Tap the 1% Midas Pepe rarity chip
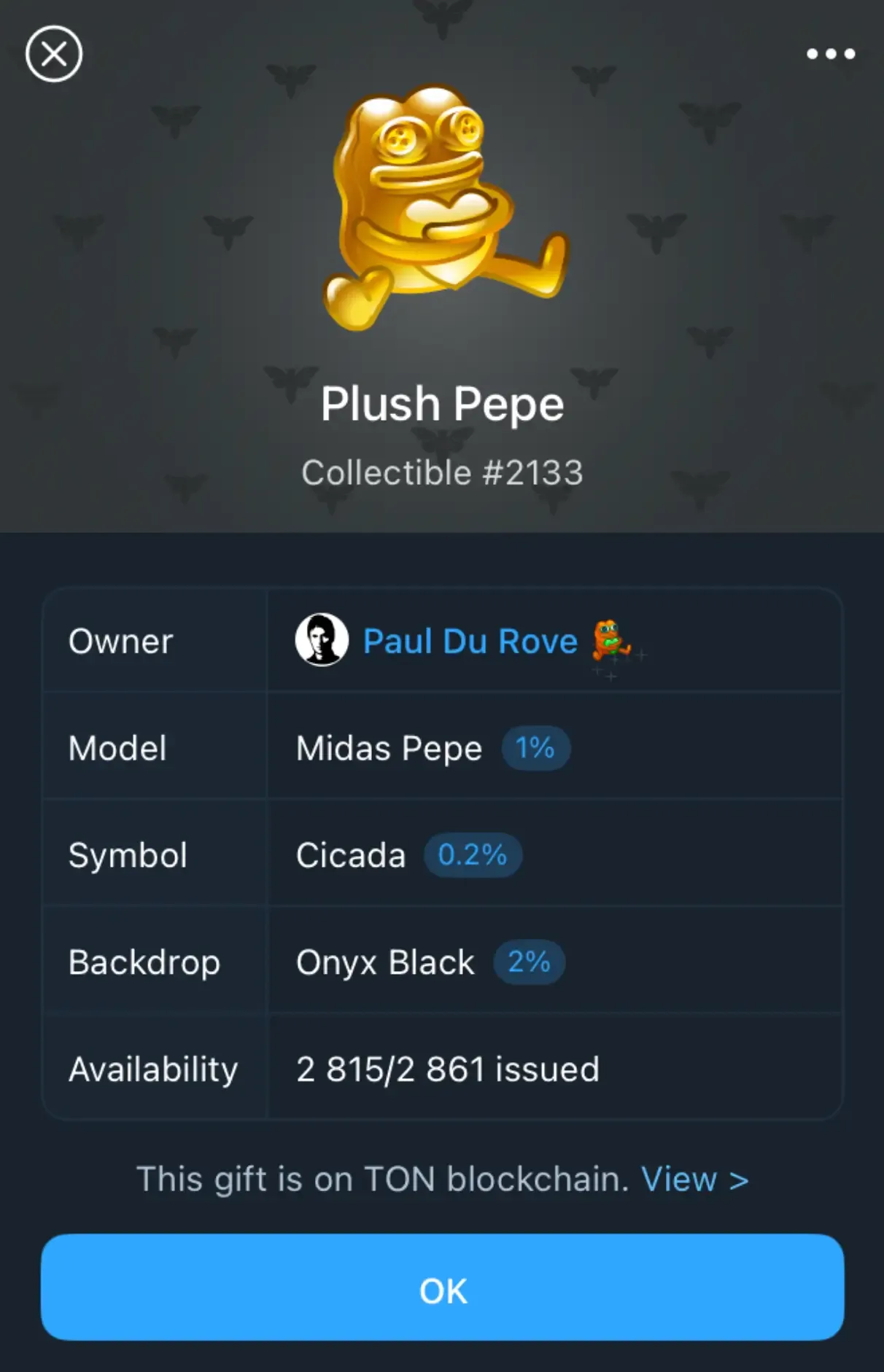 click(535, 748)
